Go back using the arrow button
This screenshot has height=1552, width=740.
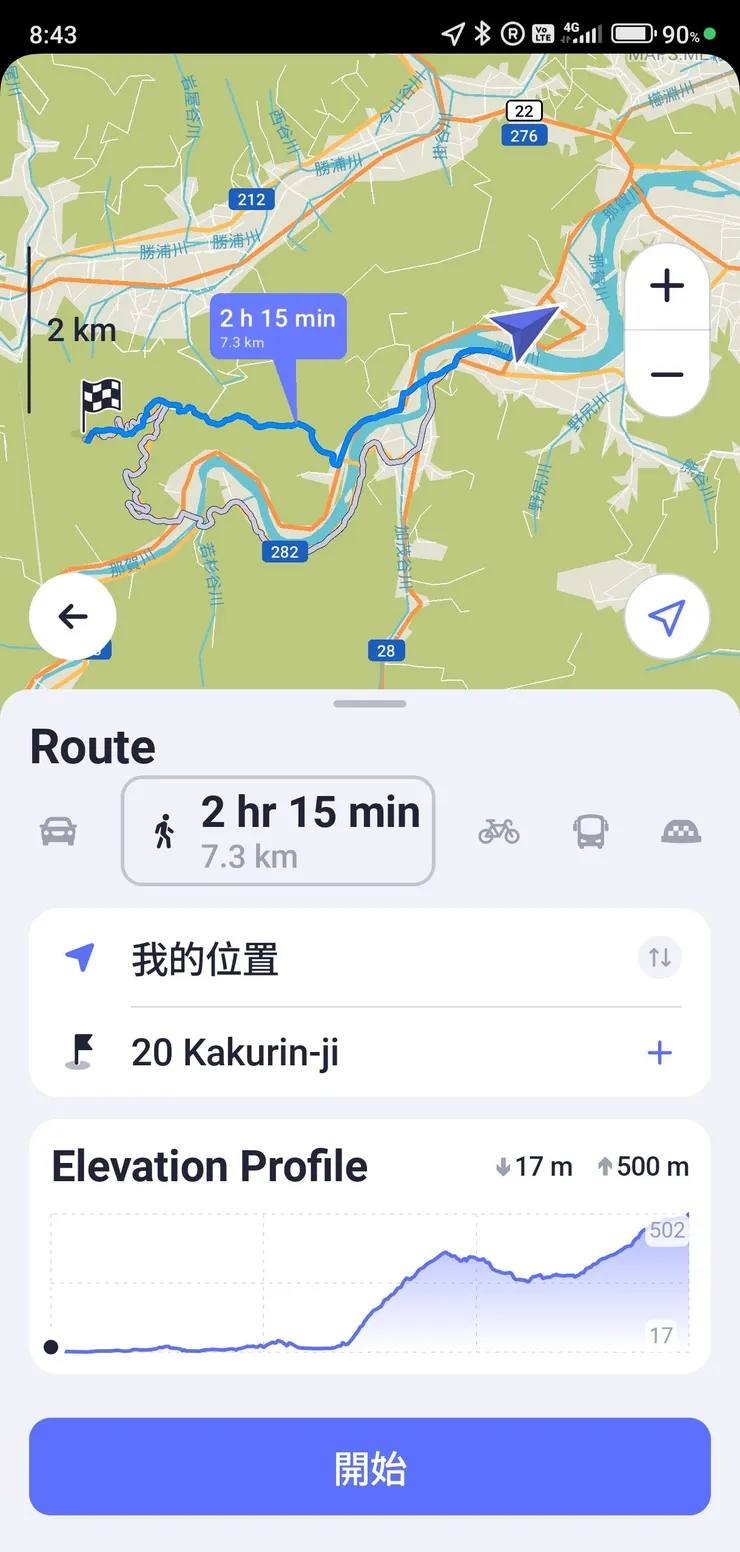(72, 617)
